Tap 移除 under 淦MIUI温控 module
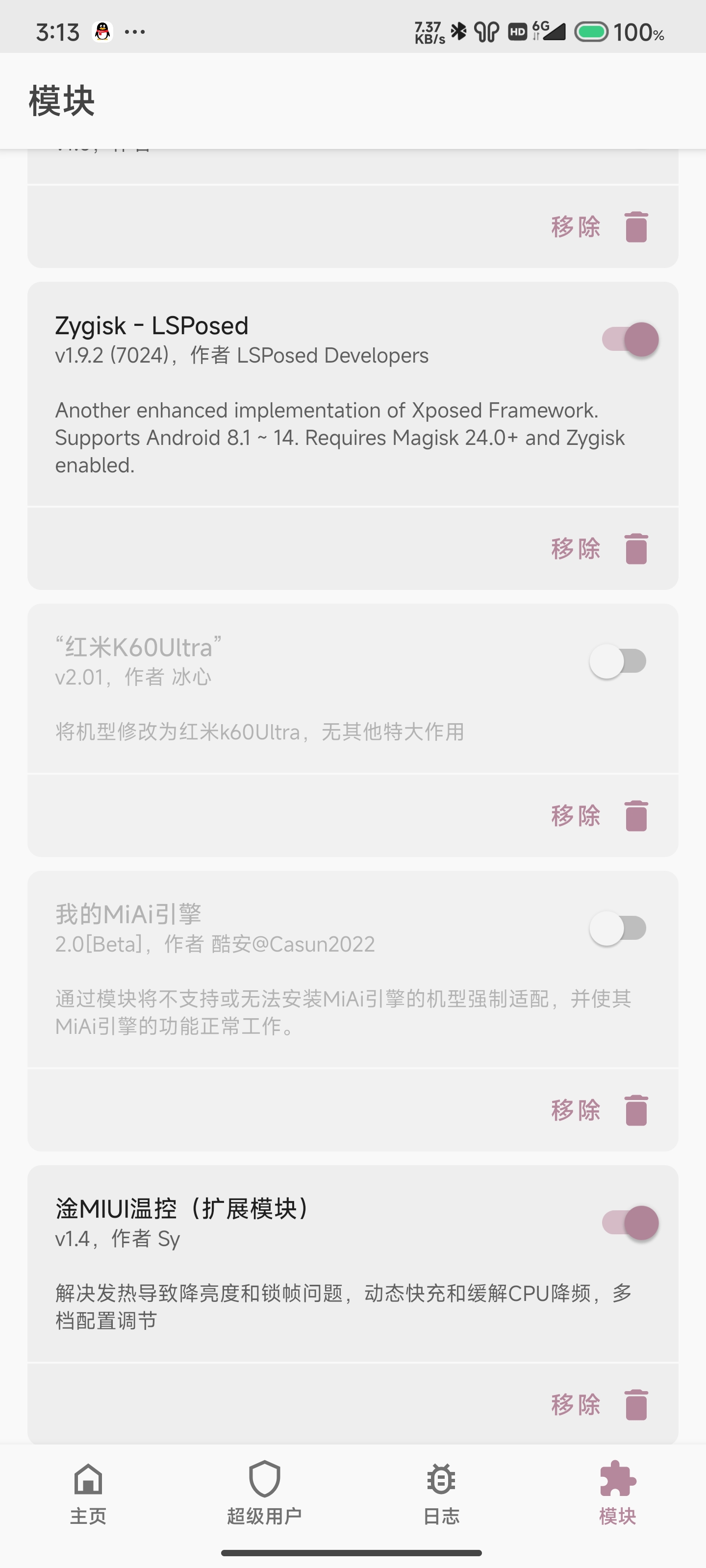 pos(600,1404)
